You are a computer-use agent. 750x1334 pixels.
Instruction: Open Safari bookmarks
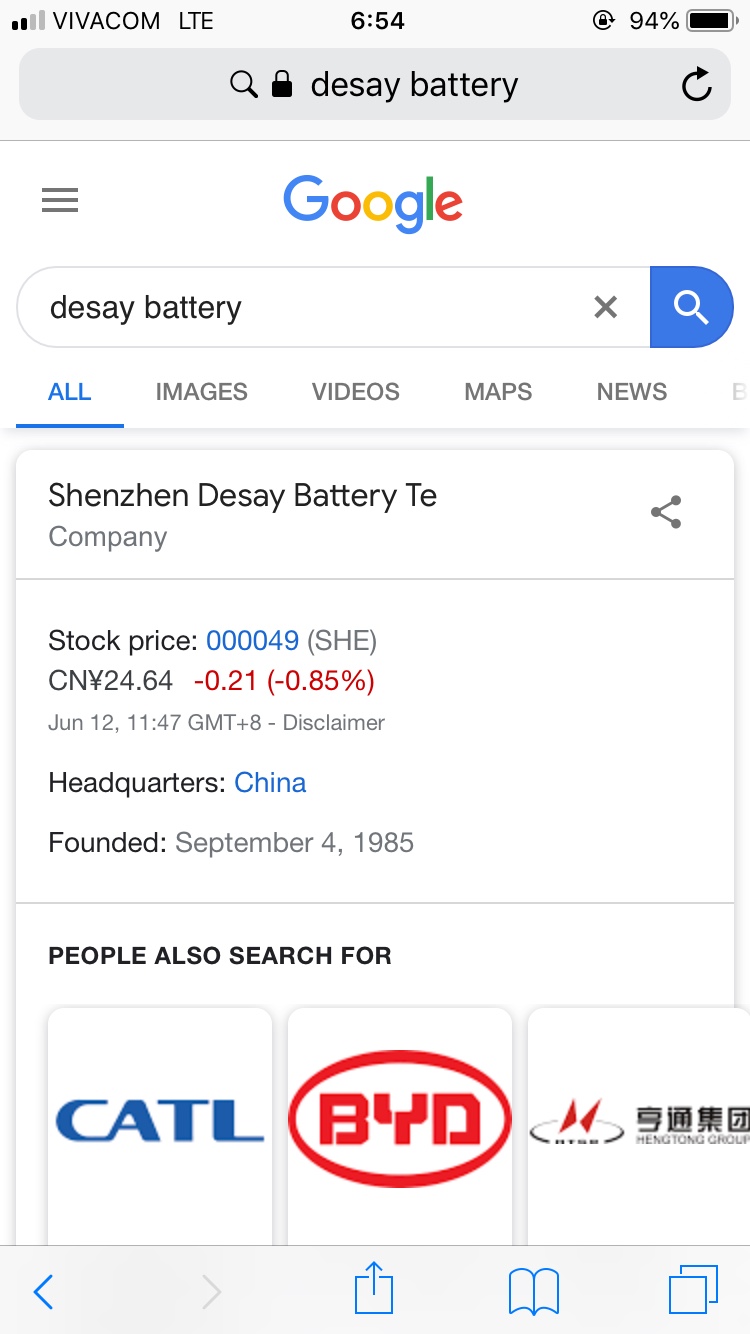(x=534, y=1292)
